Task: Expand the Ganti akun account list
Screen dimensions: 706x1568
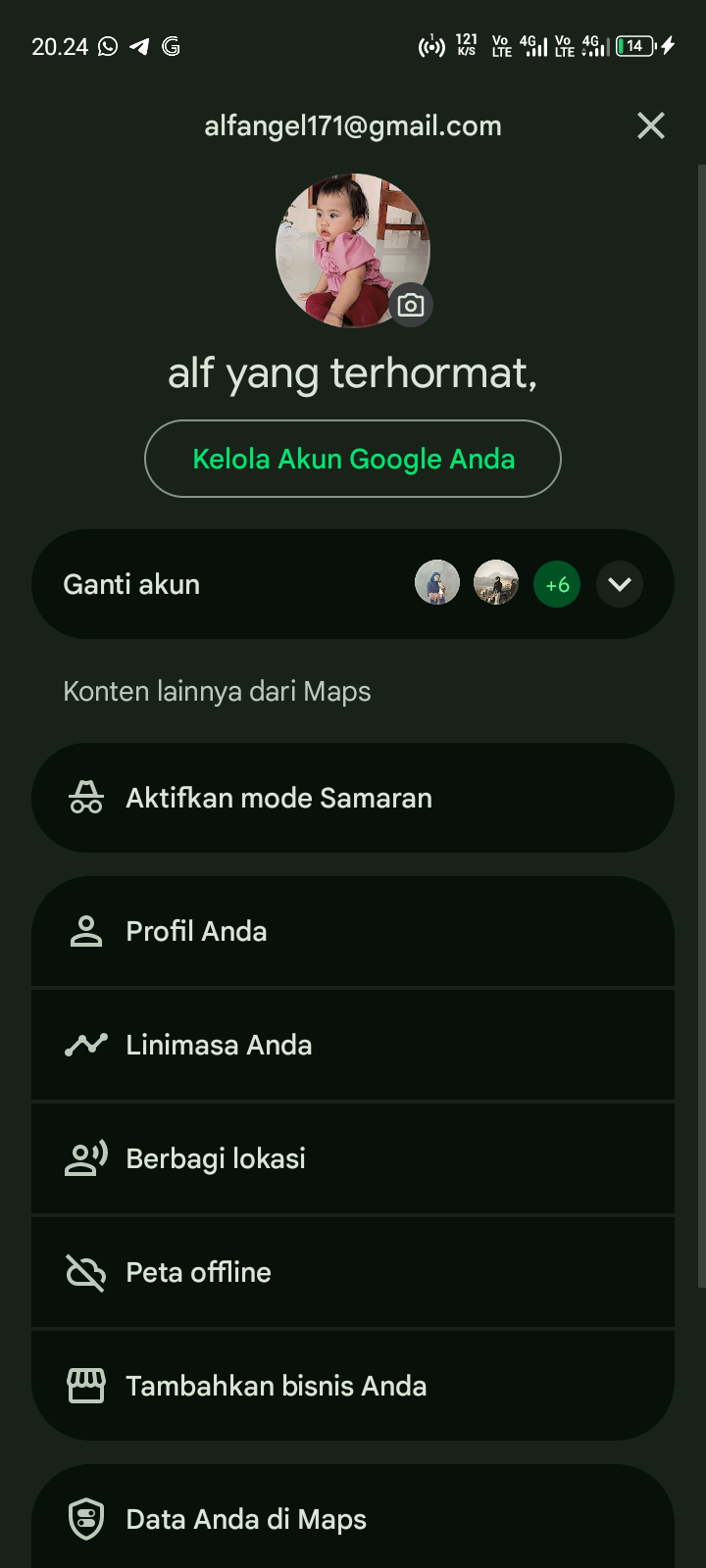Action: (x=620, y=584)
